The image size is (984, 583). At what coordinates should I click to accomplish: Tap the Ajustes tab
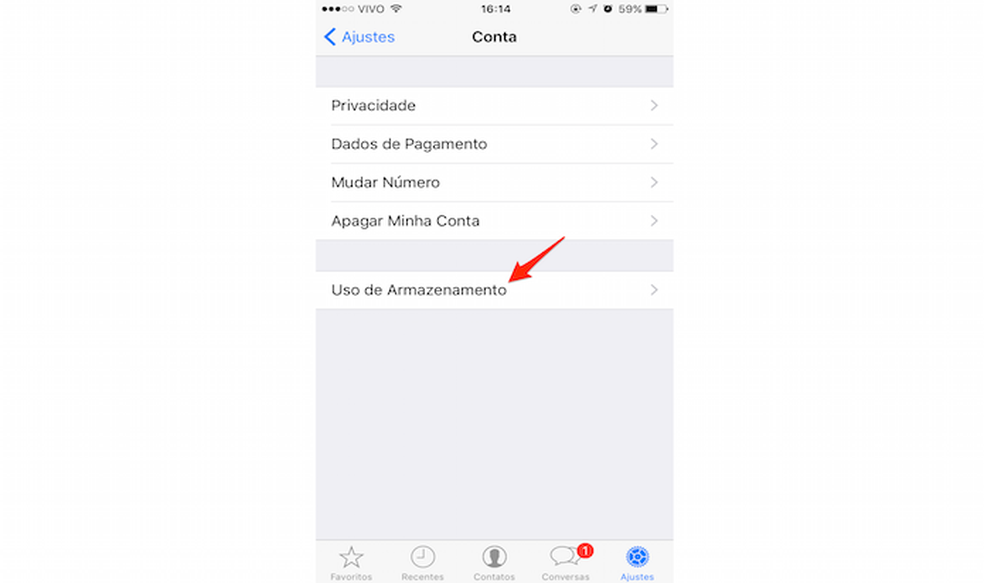(637, 562)
